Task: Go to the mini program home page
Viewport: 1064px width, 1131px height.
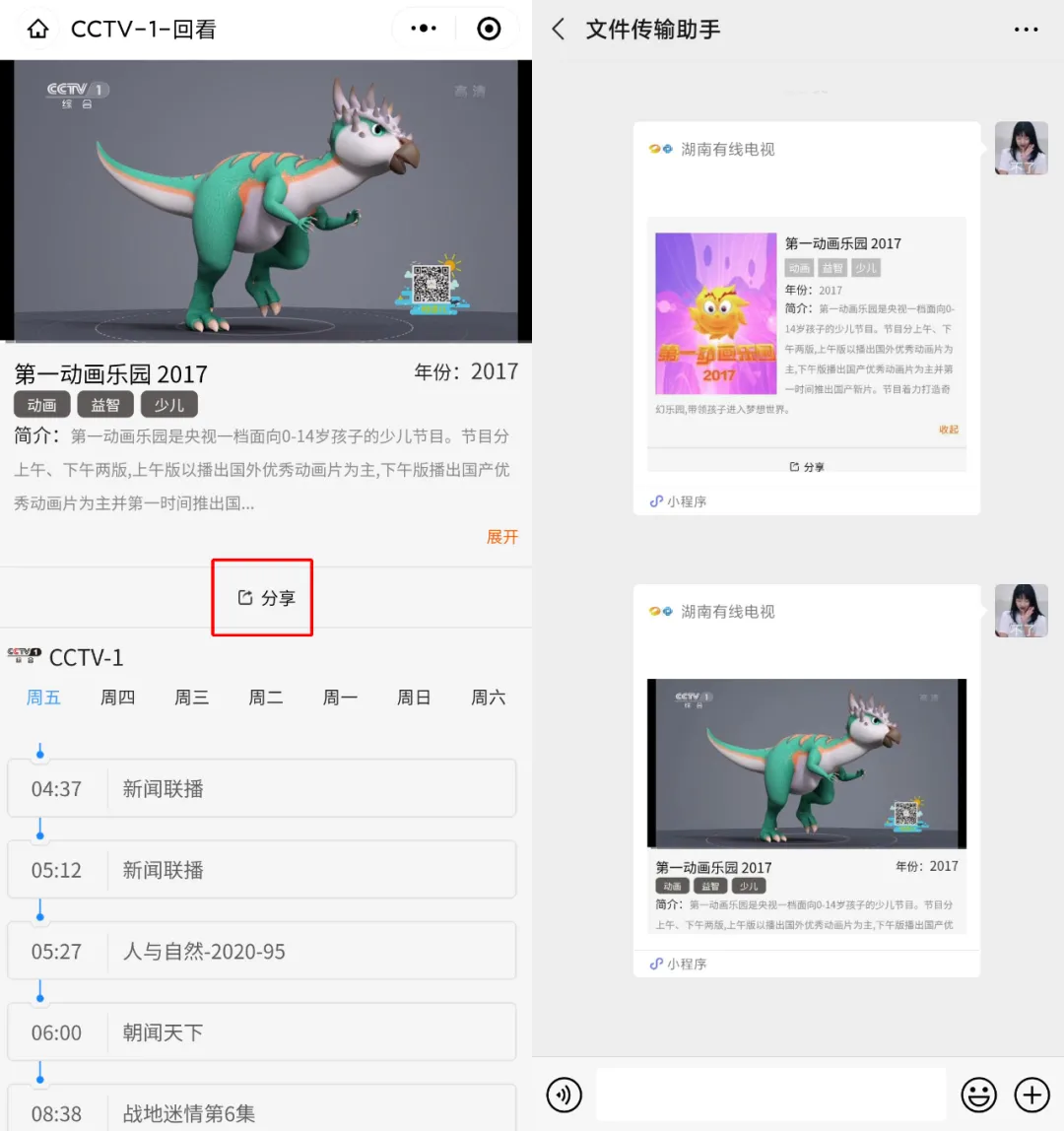Action: [x=37, y=30]
